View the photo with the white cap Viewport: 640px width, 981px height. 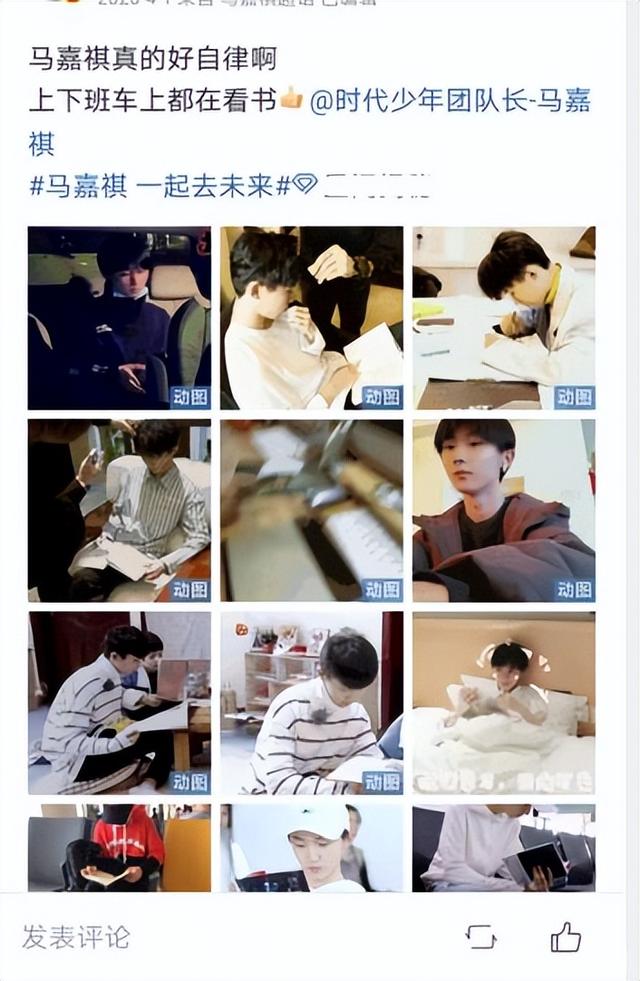coord(312,847)
